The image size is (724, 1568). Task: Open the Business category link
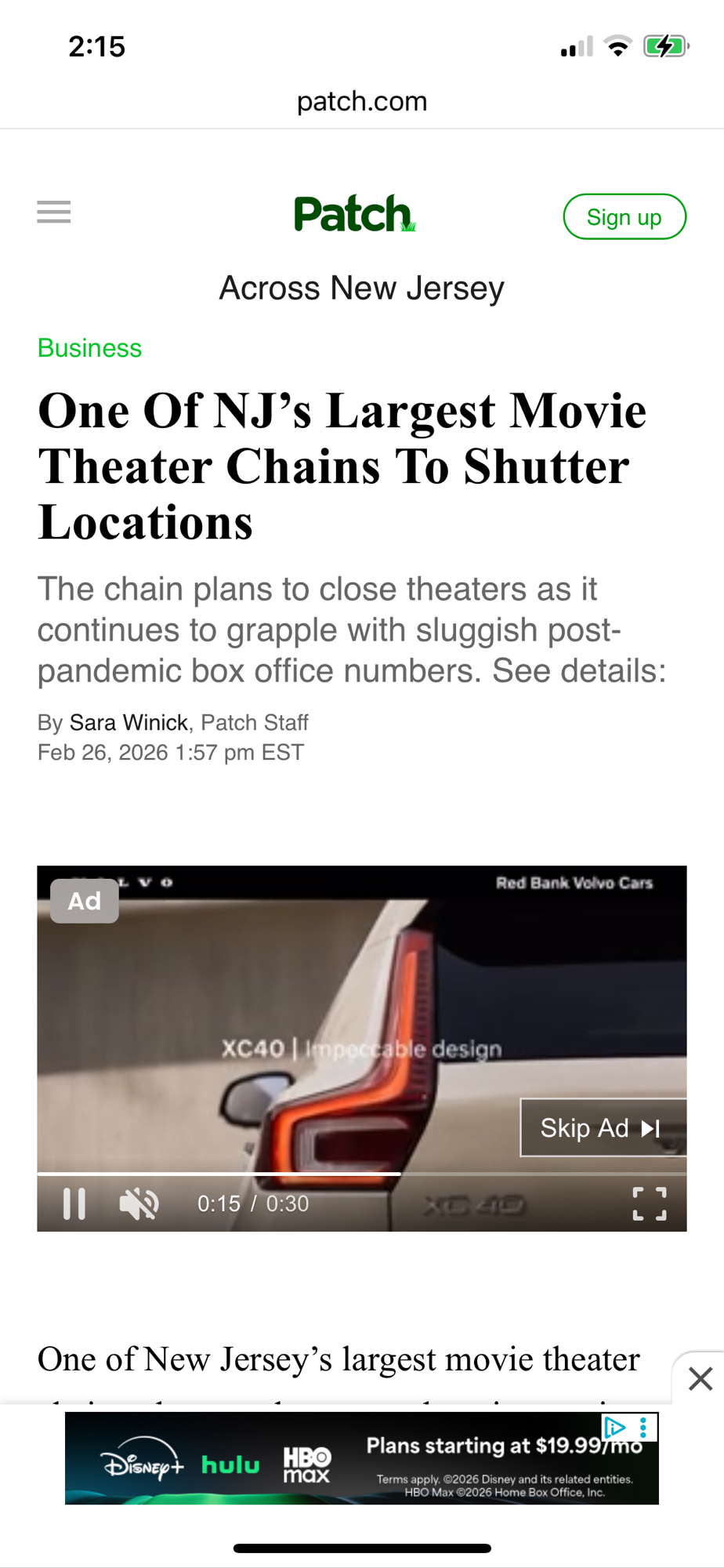89,348
